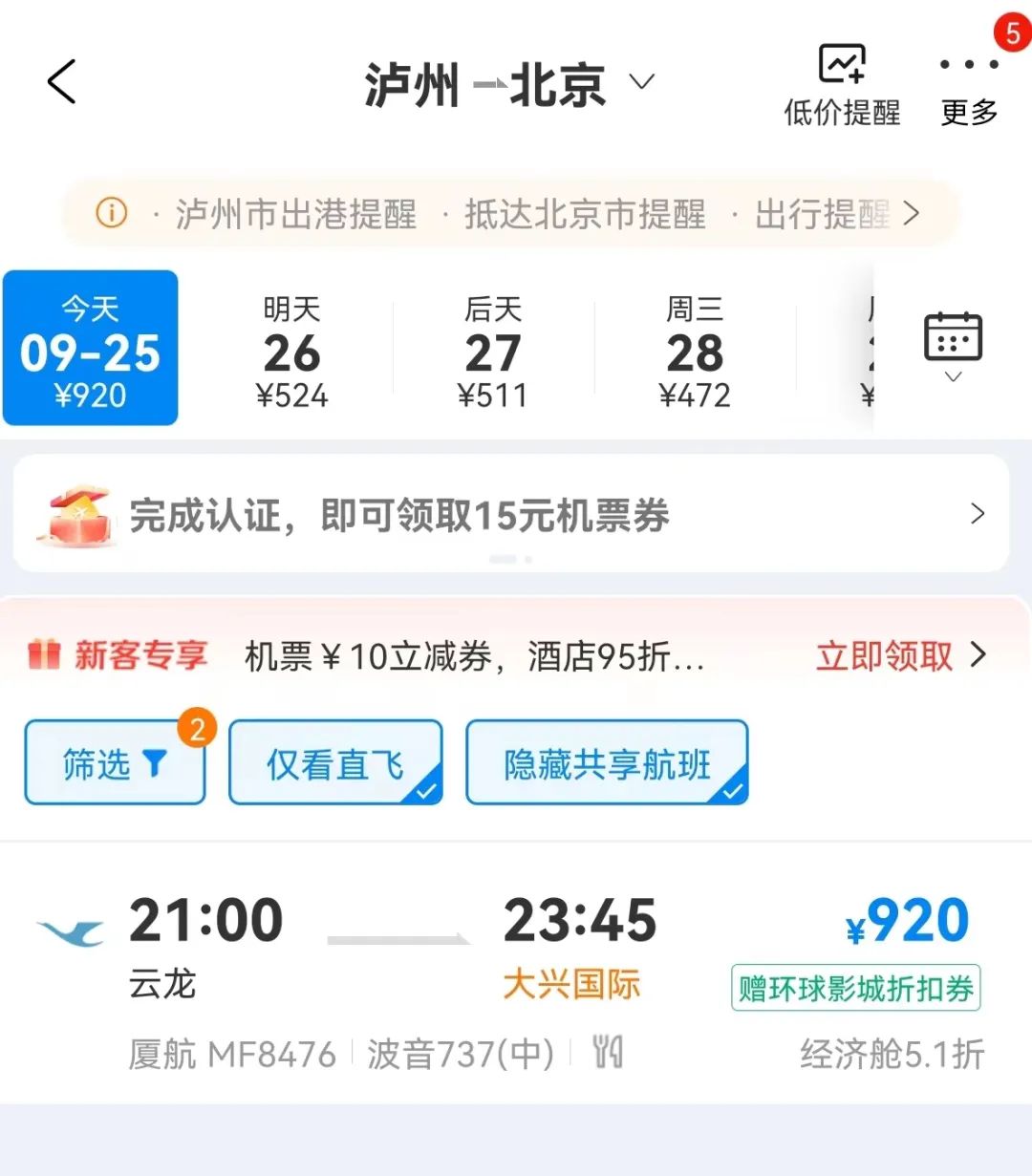Tap the 更多 three-dot menu icon

pos(966,65)
